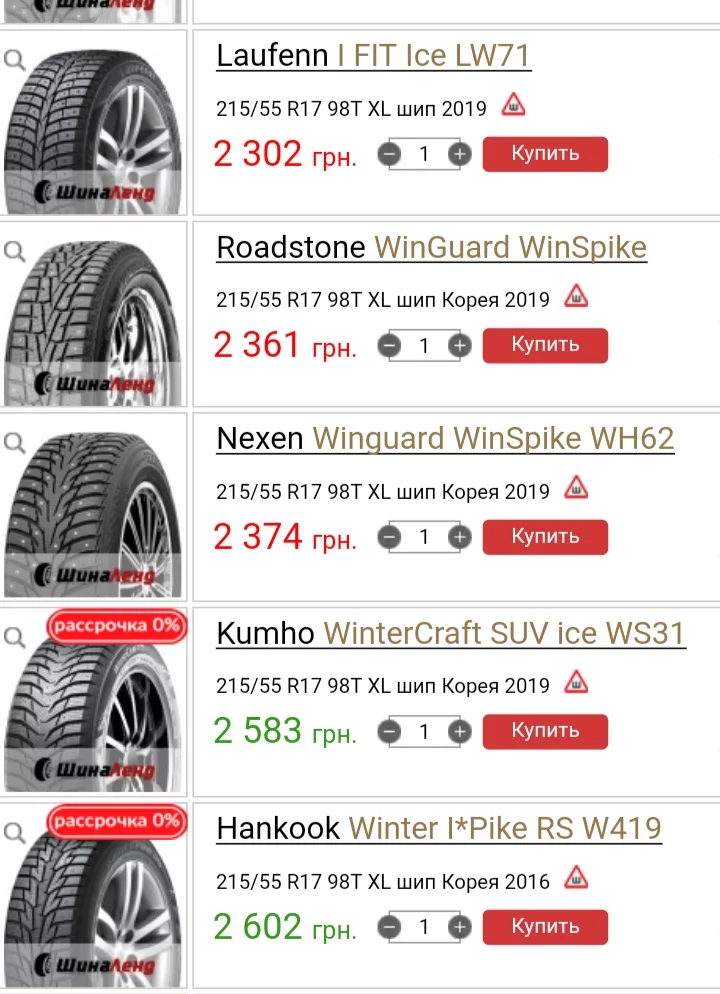Buy the Nexen Winguard WinSpike WH62
The width and height of the screenshot is (720, 994).
click(545, 537)
